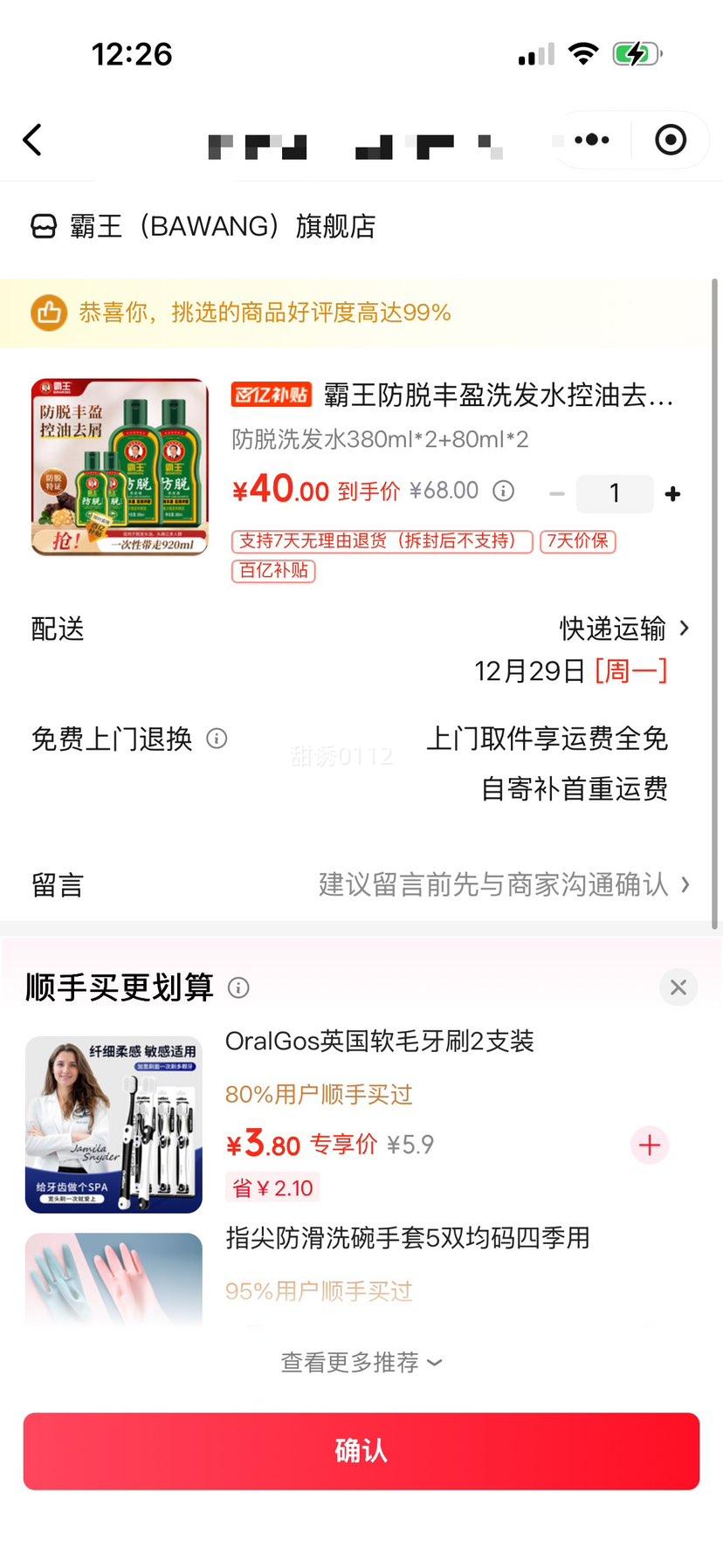Click the info icon beside 顺手买更划算
723x1568 pixels.
coord(238,987)
